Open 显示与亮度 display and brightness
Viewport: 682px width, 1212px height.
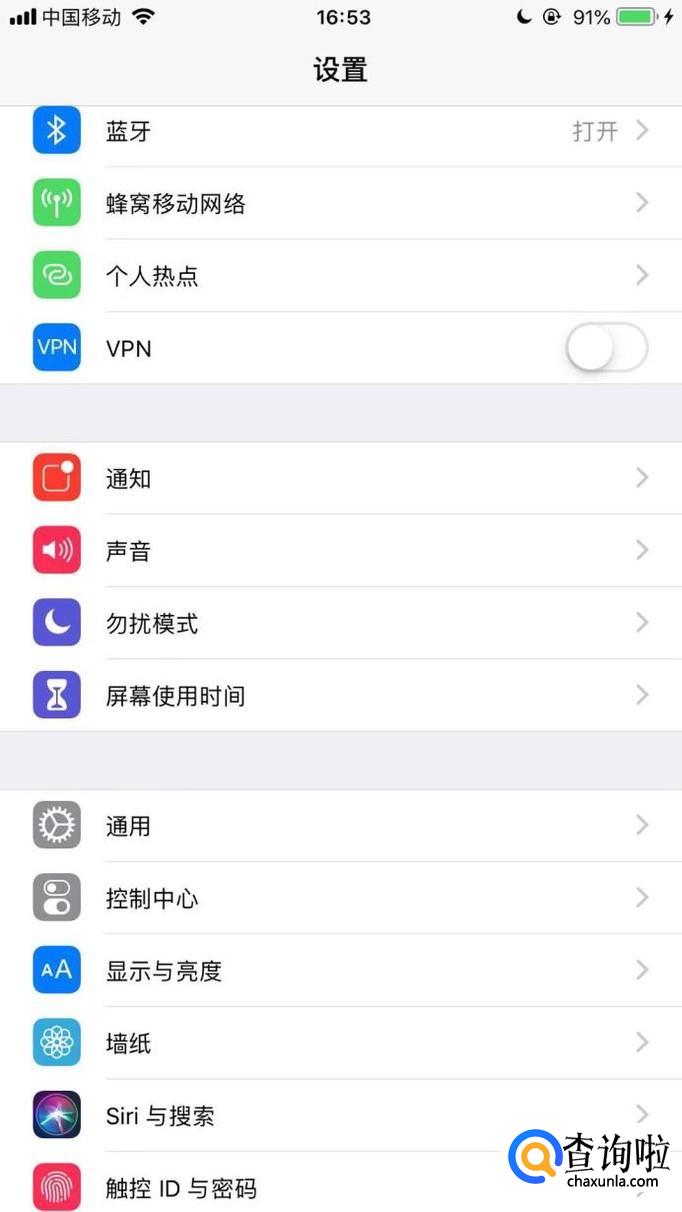click(x=340, y=970)
